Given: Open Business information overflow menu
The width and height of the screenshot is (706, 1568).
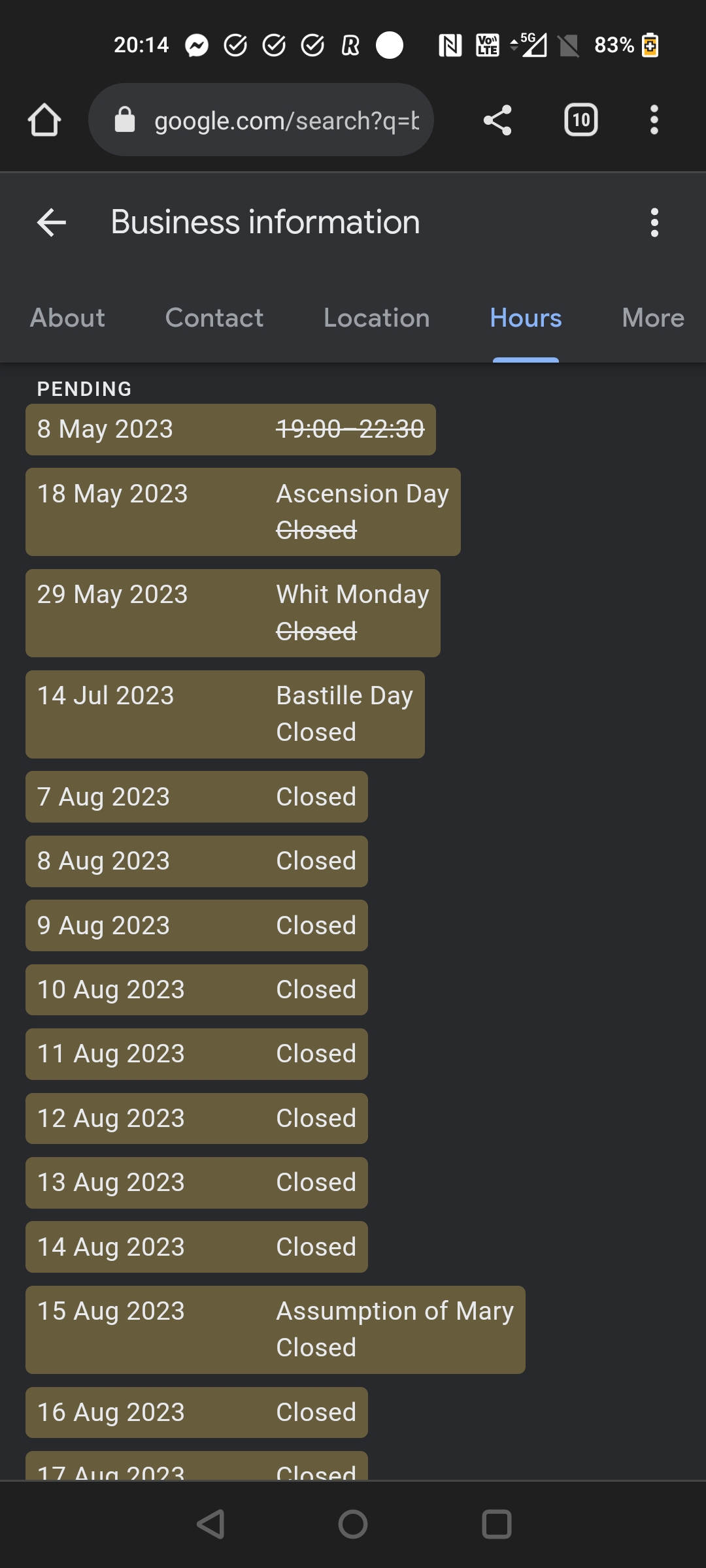Looking at the screenshot, I should 654,222.
